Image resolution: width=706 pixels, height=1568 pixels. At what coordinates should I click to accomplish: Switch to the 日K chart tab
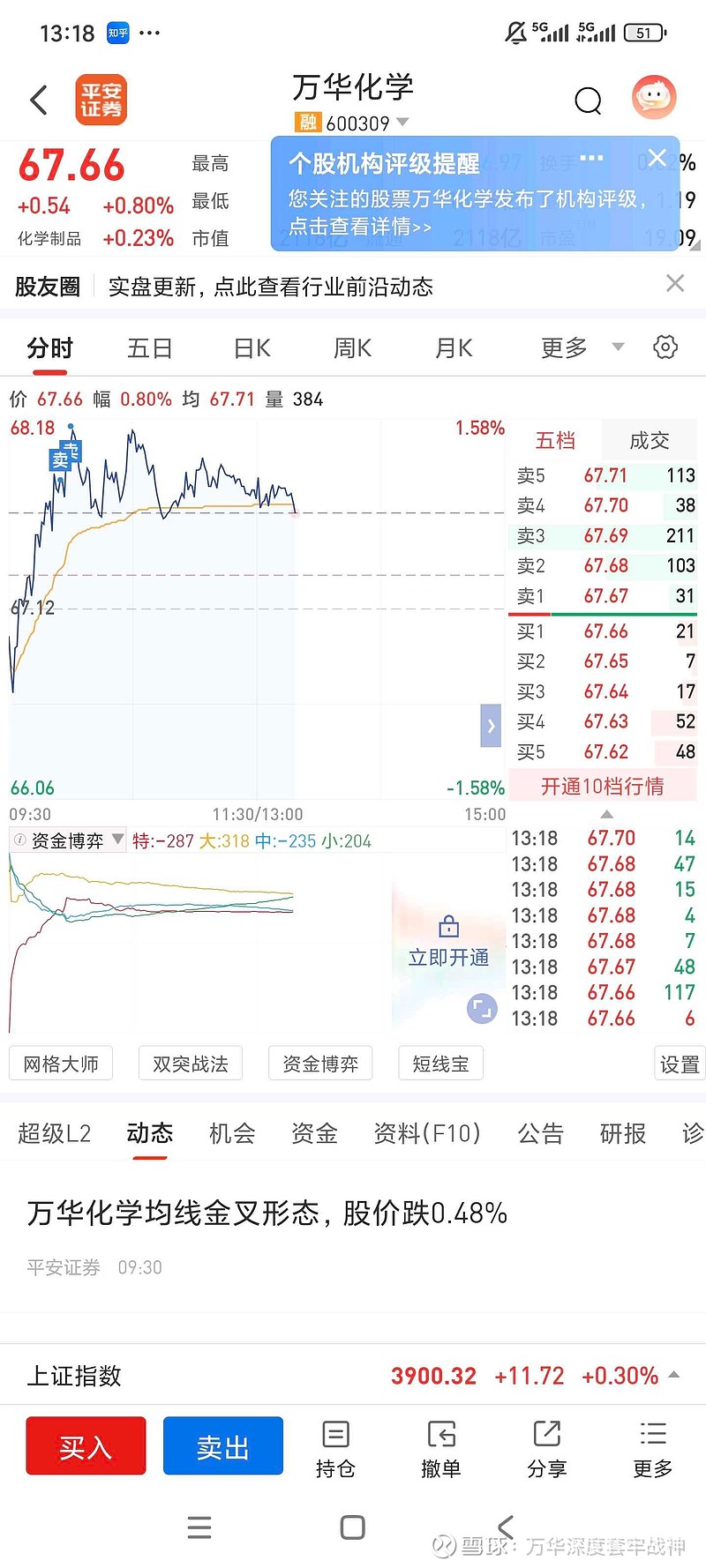(252, 348)
